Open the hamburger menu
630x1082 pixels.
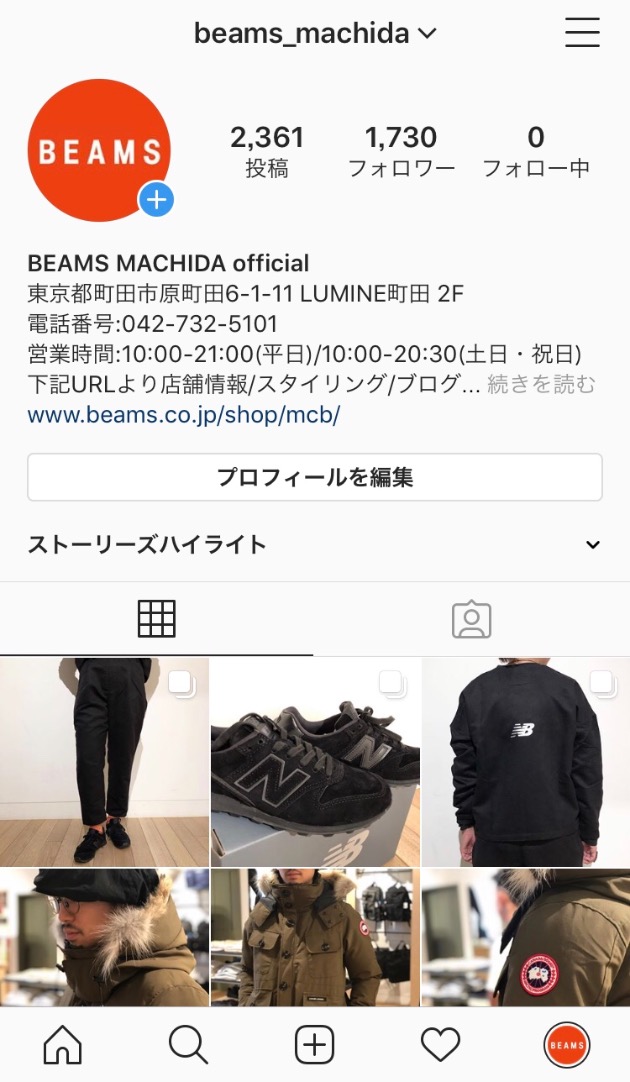click(582, 34)
